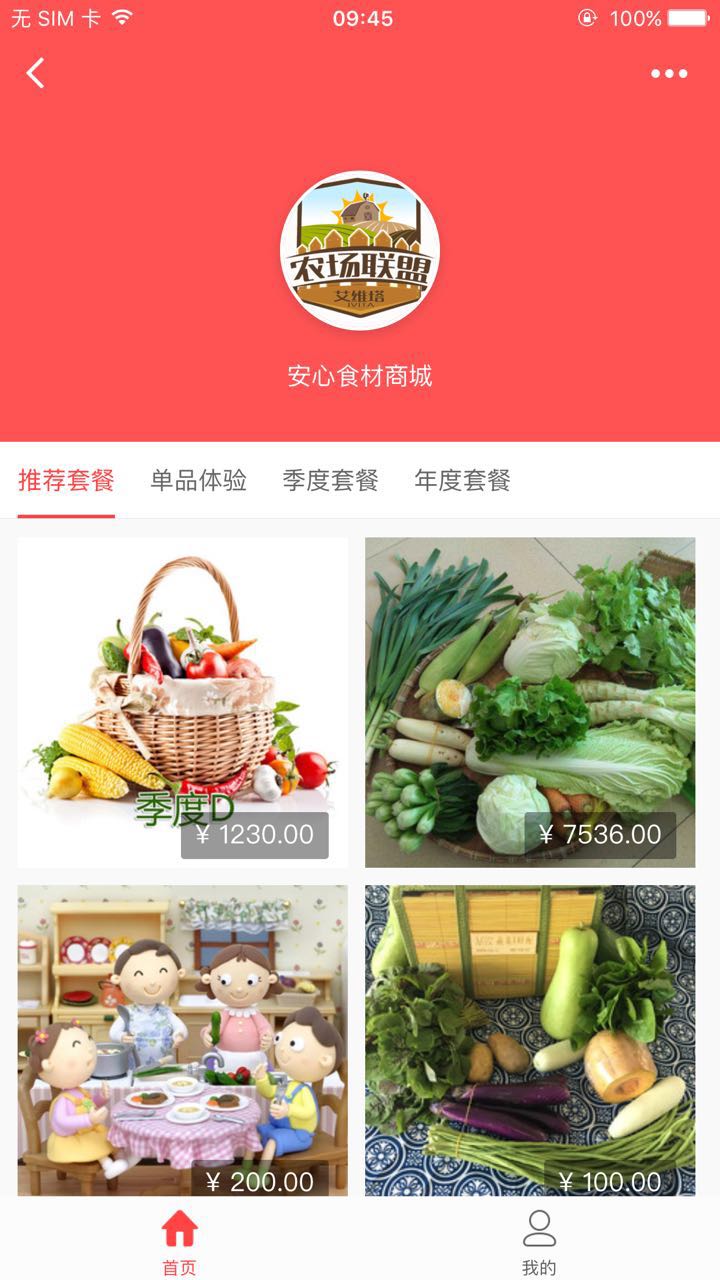This screenshot has height=1280, width=720.
Task: Open the 季度D basket priced ¥1230.00
Action: click(183, 702)
